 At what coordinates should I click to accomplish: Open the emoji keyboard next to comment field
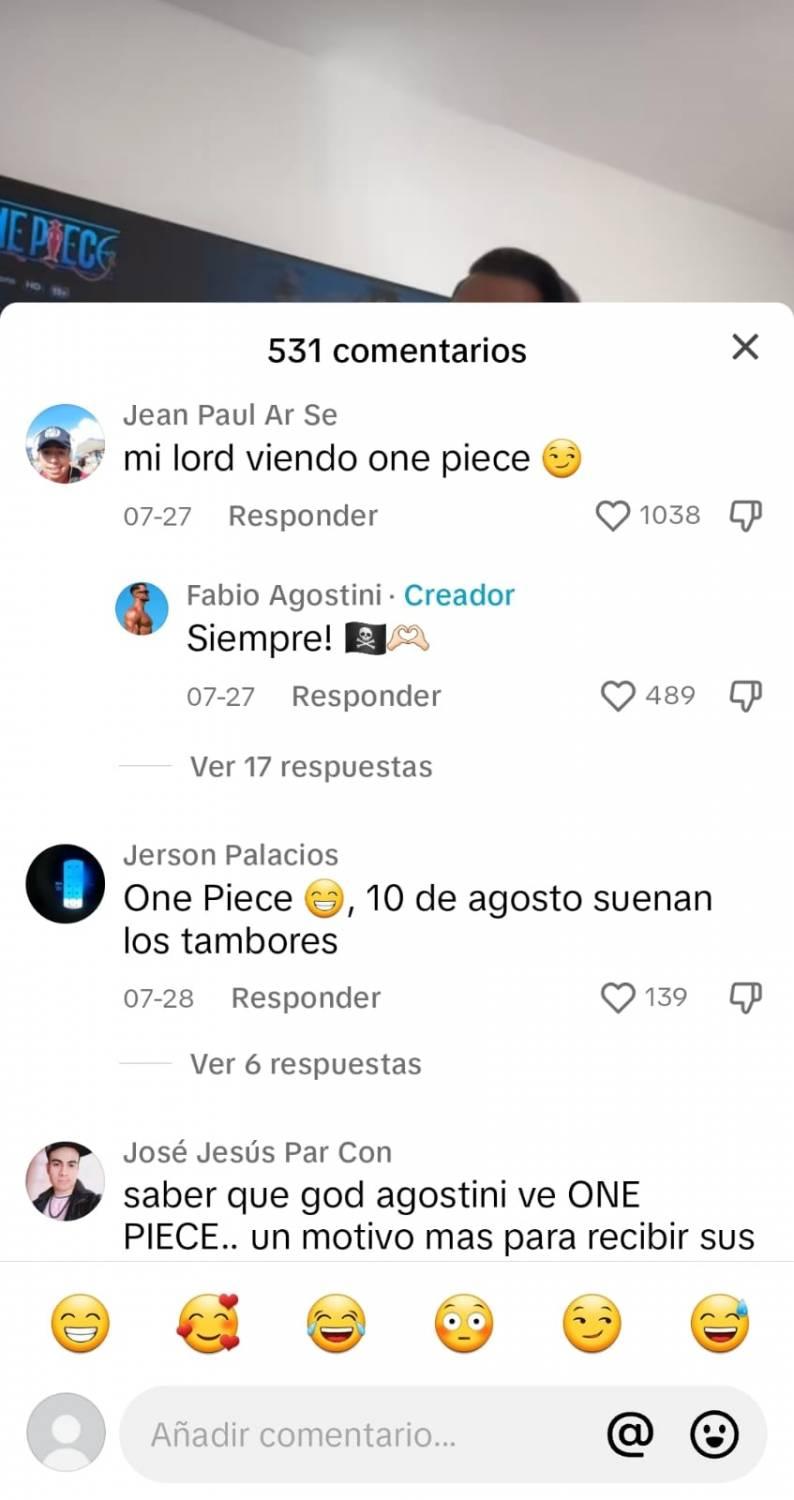tap(716, 1433)
